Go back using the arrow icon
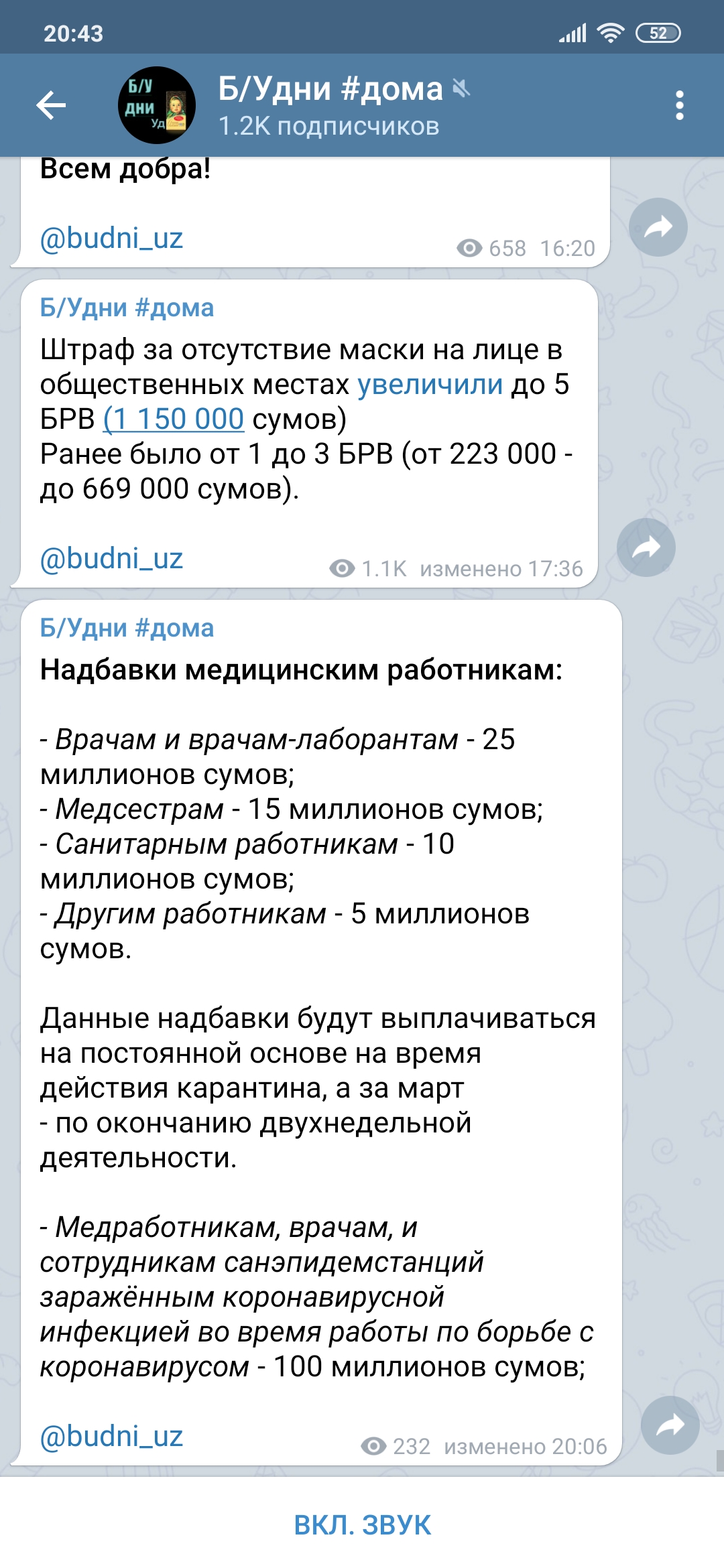The image size is (724, 1568). [51, 105]
